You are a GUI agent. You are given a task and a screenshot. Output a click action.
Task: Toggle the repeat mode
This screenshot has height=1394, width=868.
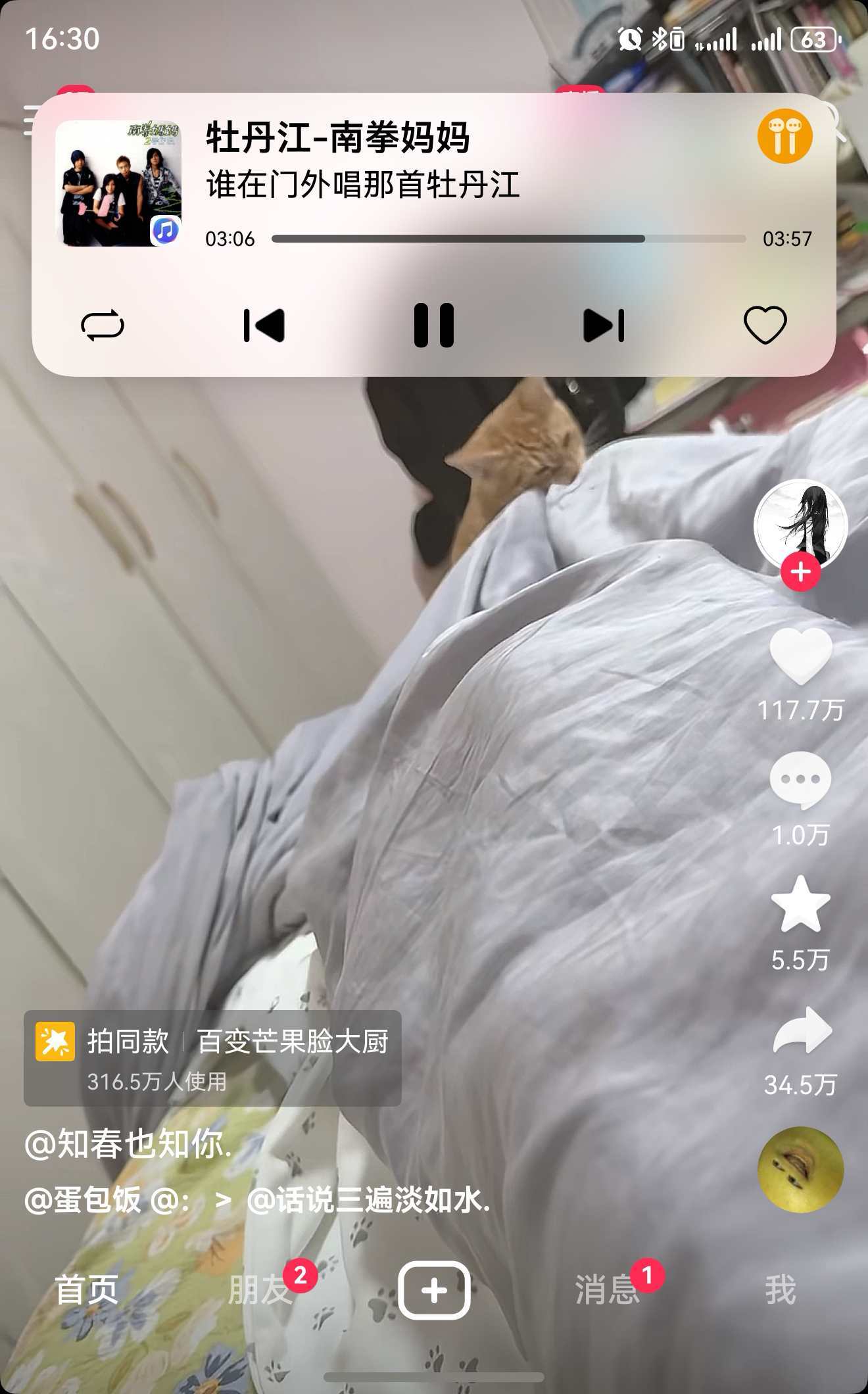103,325
